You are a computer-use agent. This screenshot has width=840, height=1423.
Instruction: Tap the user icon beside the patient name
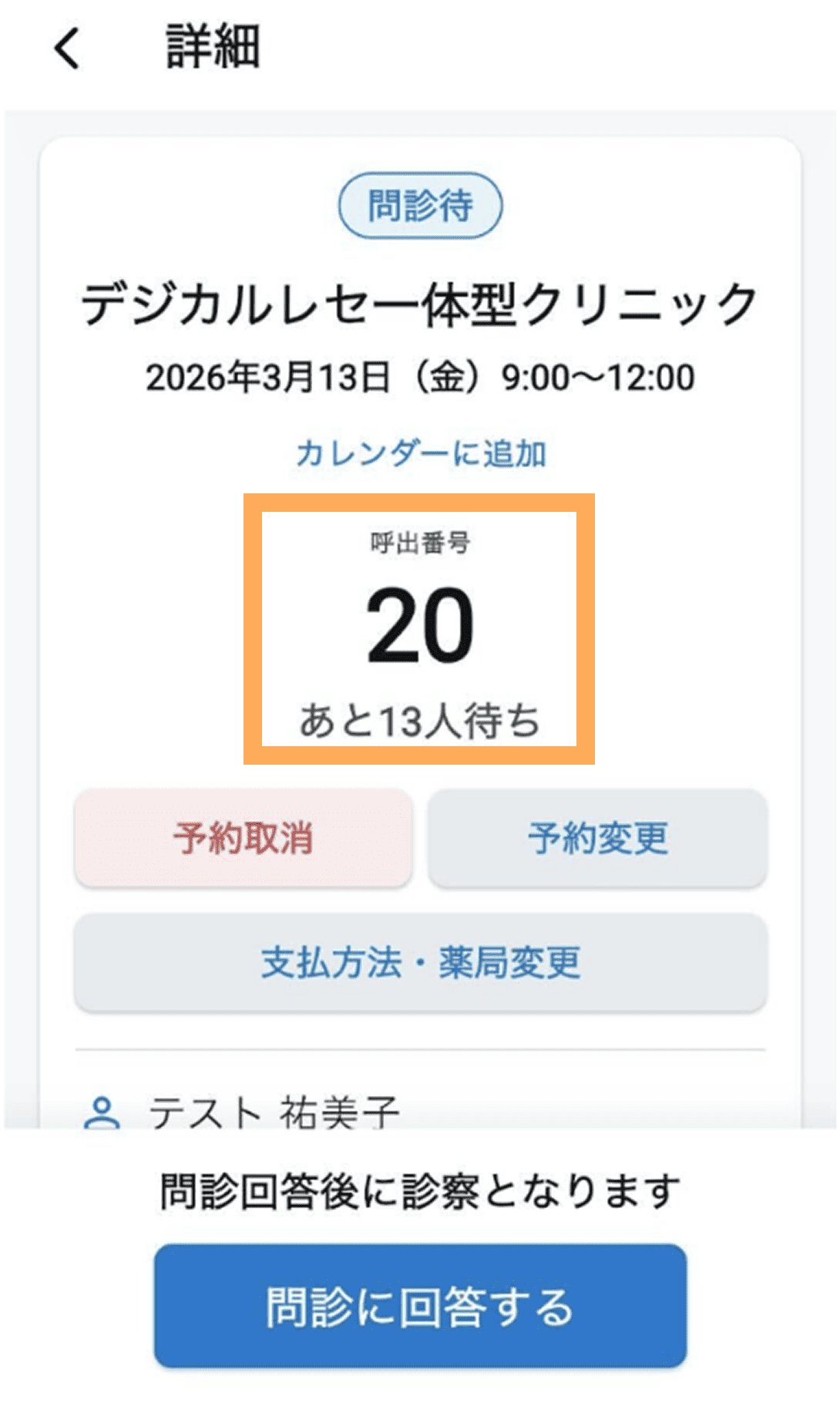[x=103, y=1110]
